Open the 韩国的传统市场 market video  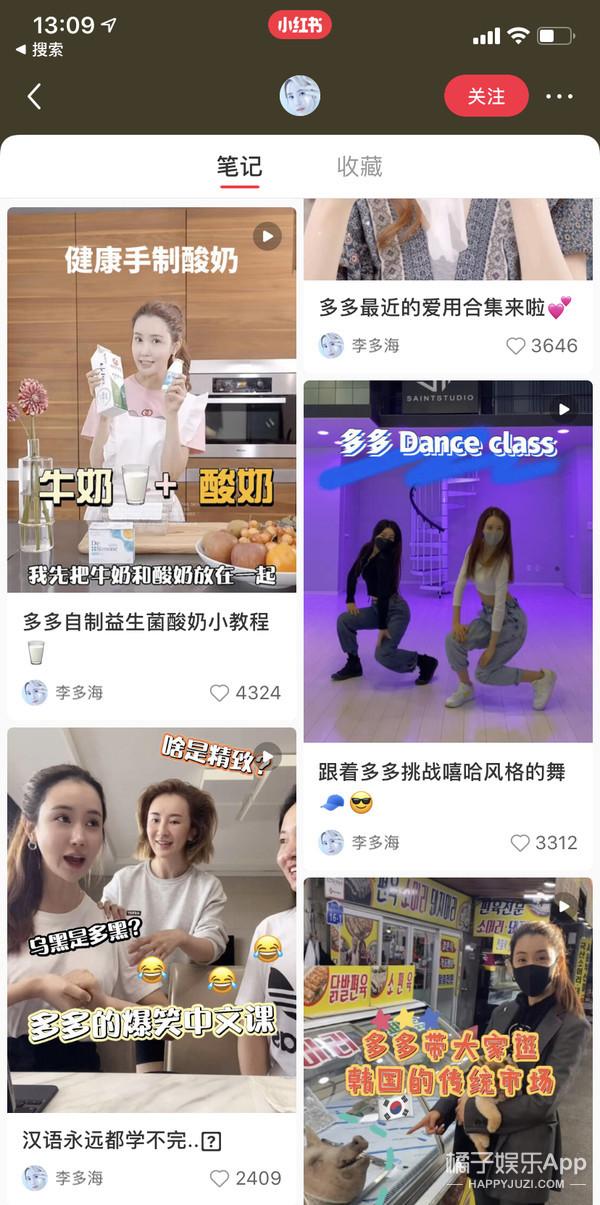[x=448, y=1041]
